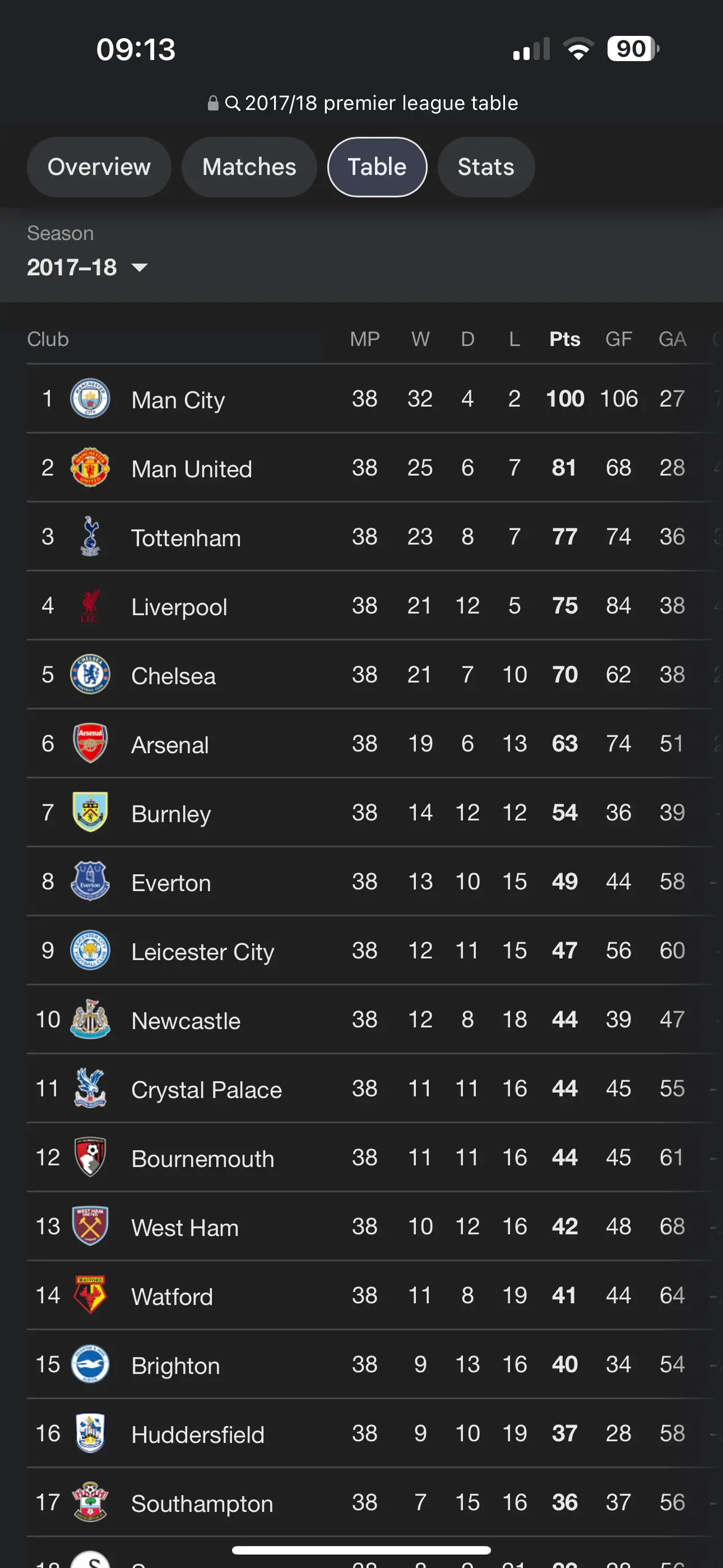
Task: Open the Newcastle row
Action: click(186, 1020)
